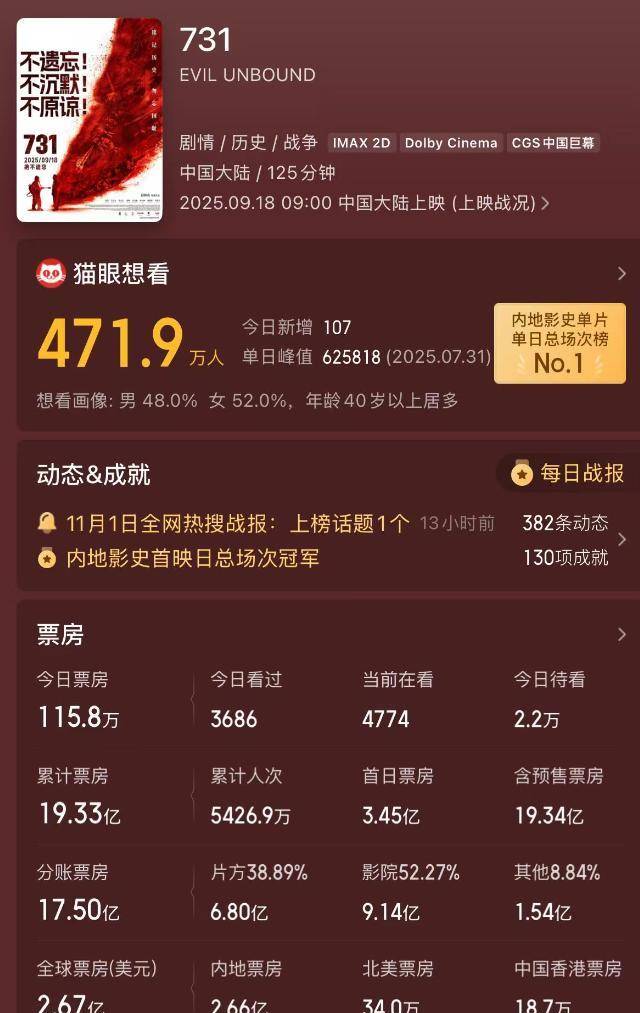Expand the 票房 box office section
Image resolution: width=640 pixels, height=1013 pixels.
(621, 634)
